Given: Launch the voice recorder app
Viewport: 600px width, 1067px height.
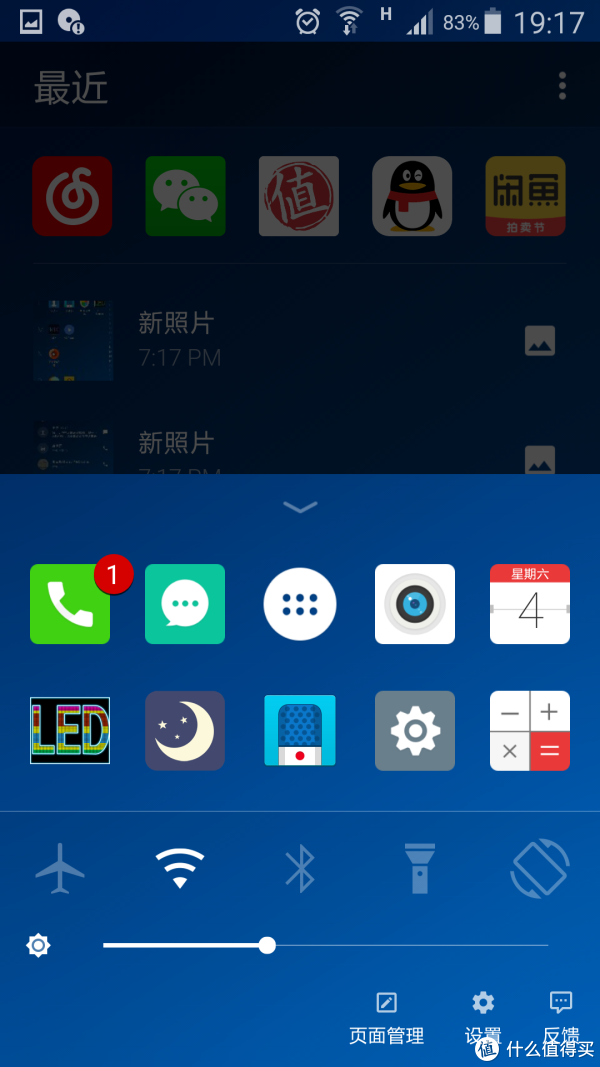Looking at the screenshot, I should [x=300, y=731].
